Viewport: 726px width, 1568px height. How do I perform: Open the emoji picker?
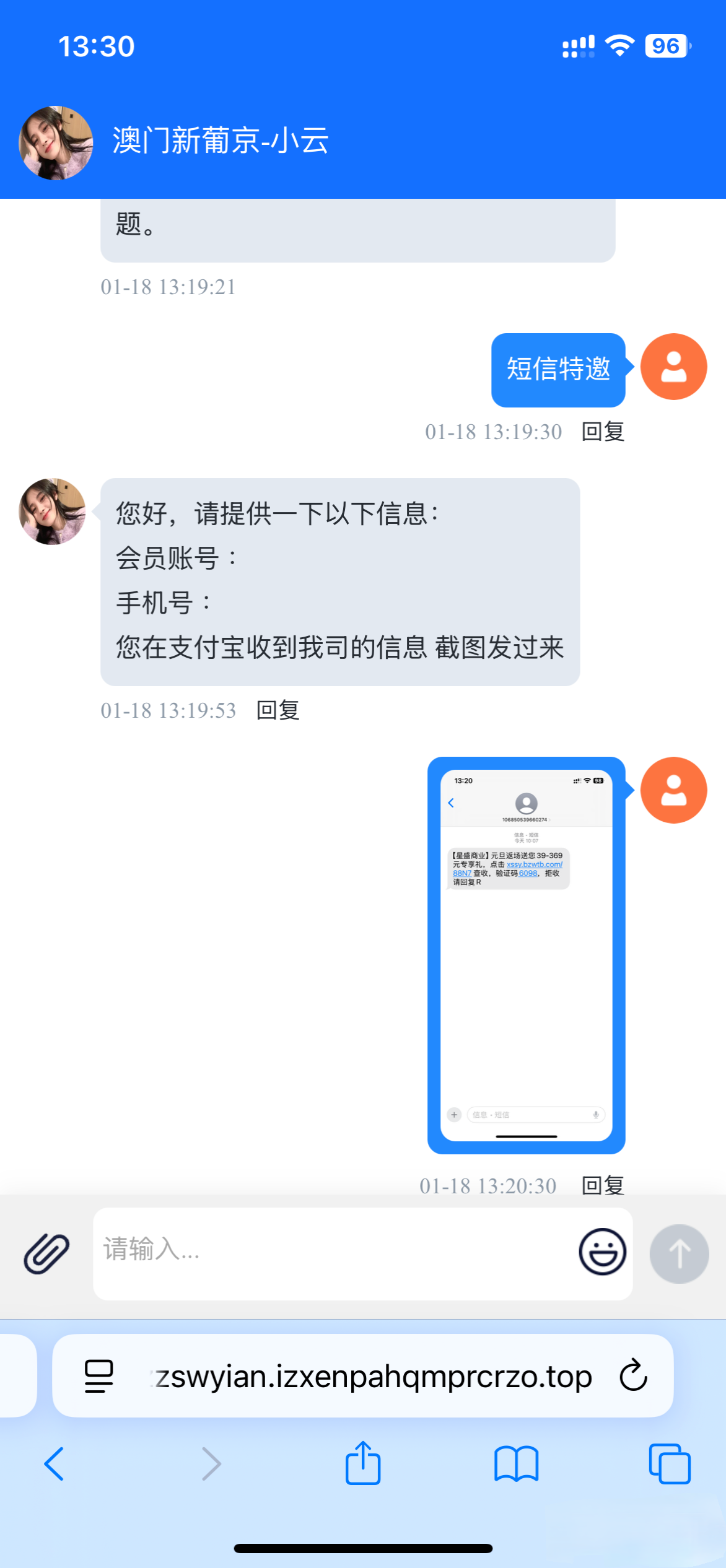(602, 1252)
